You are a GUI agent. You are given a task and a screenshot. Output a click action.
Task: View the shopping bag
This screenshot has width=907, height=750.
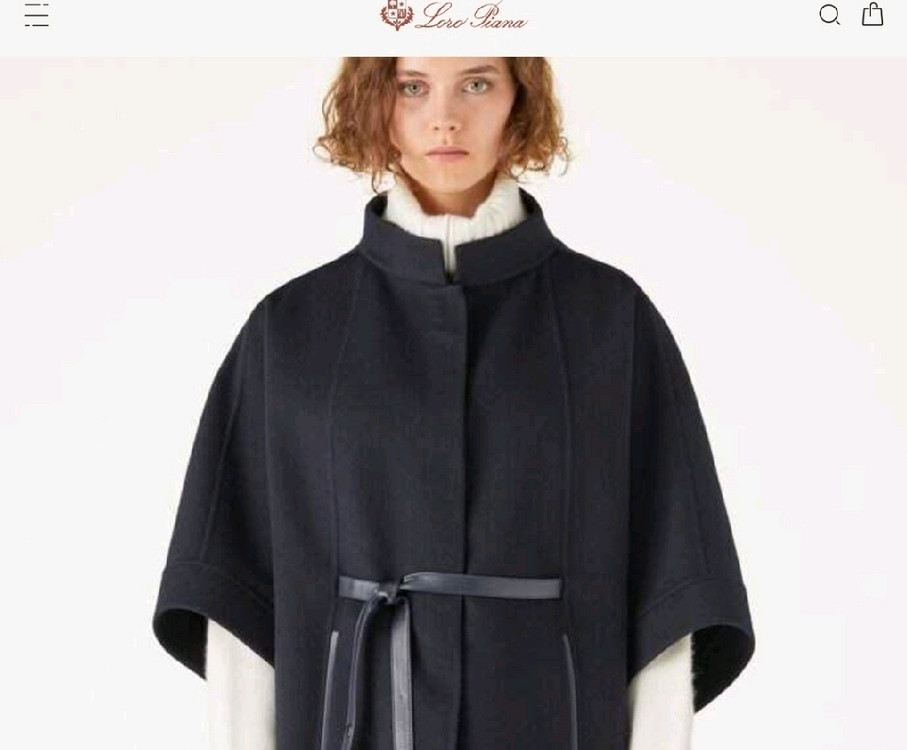pyautogui.click(x=872, y=14)
